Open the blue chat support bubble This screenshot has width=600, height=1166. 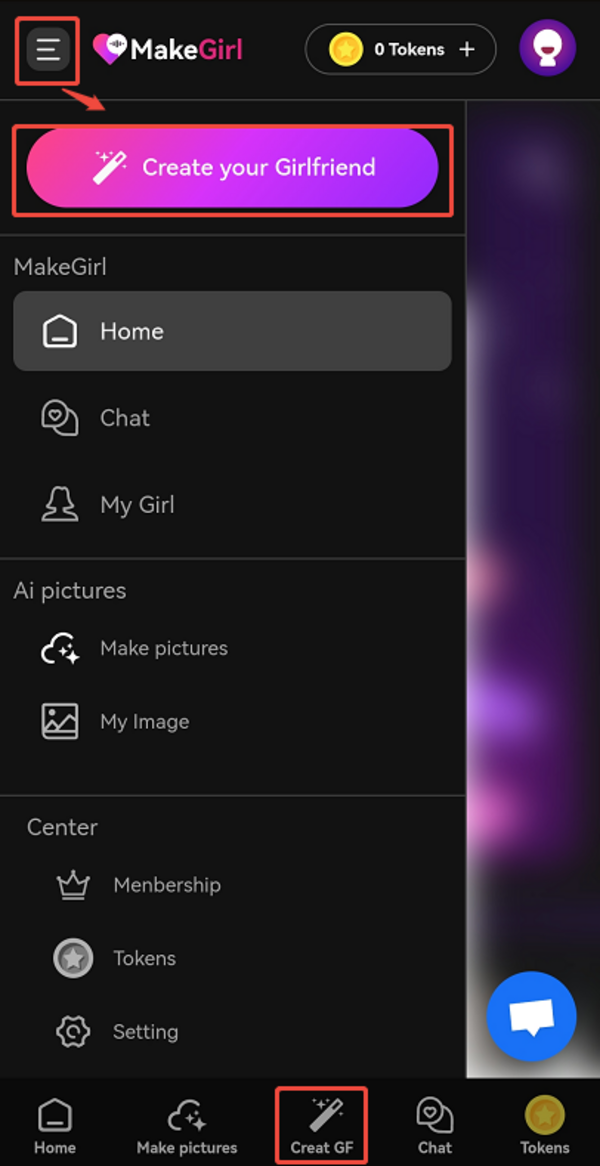click(x=531, y=1016)
